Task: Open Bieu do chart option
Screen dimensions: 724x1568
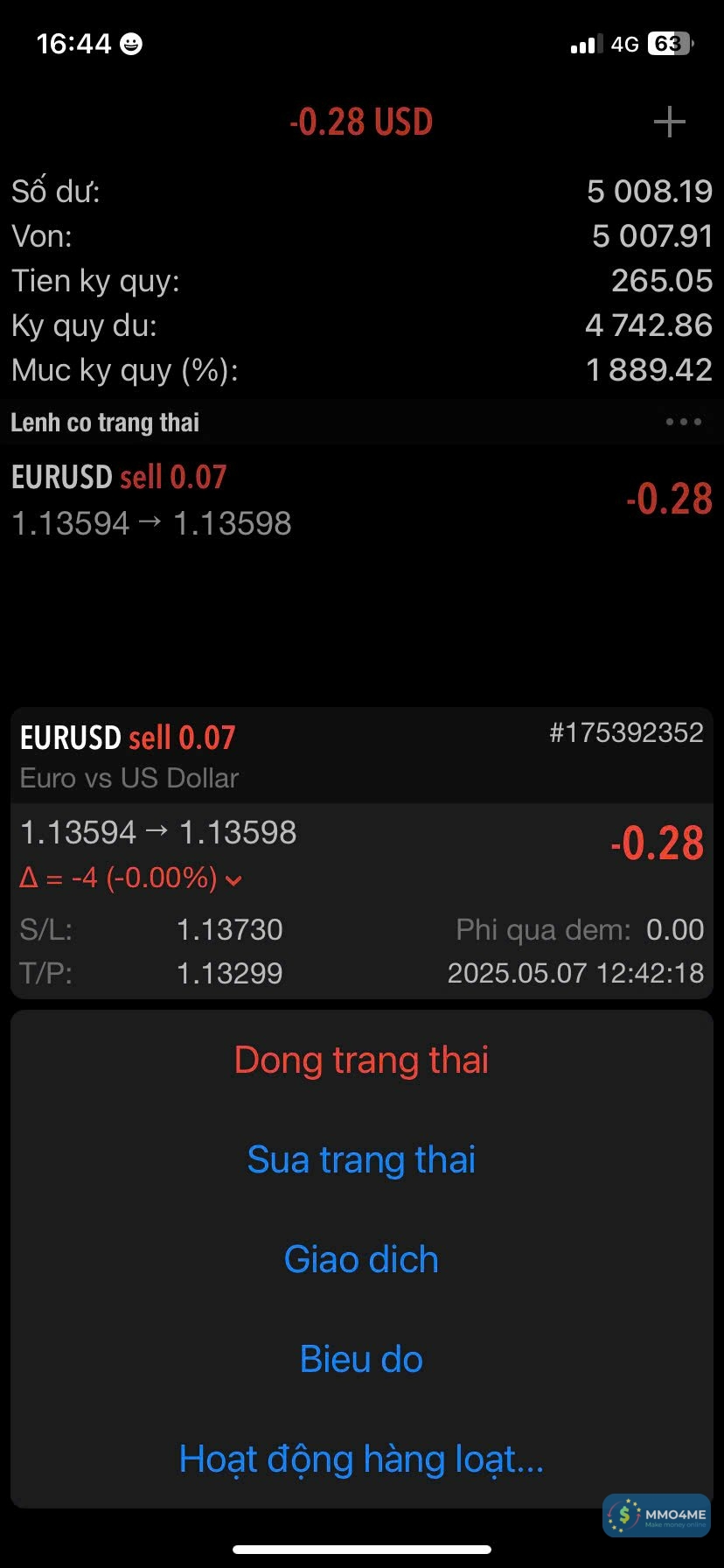Action: (361, 1359)
